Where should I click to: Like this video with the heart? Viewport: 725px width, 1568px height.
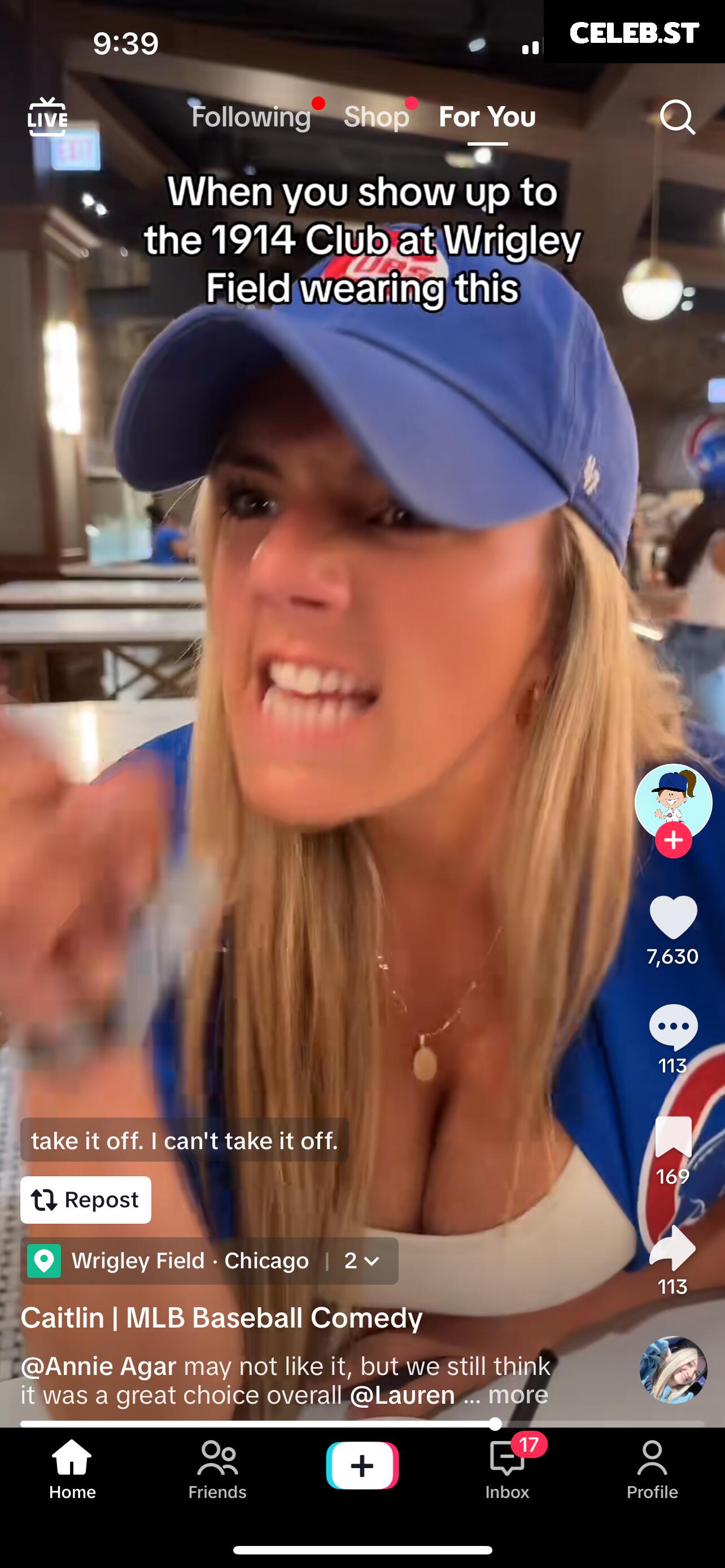[x=673, y=917]
